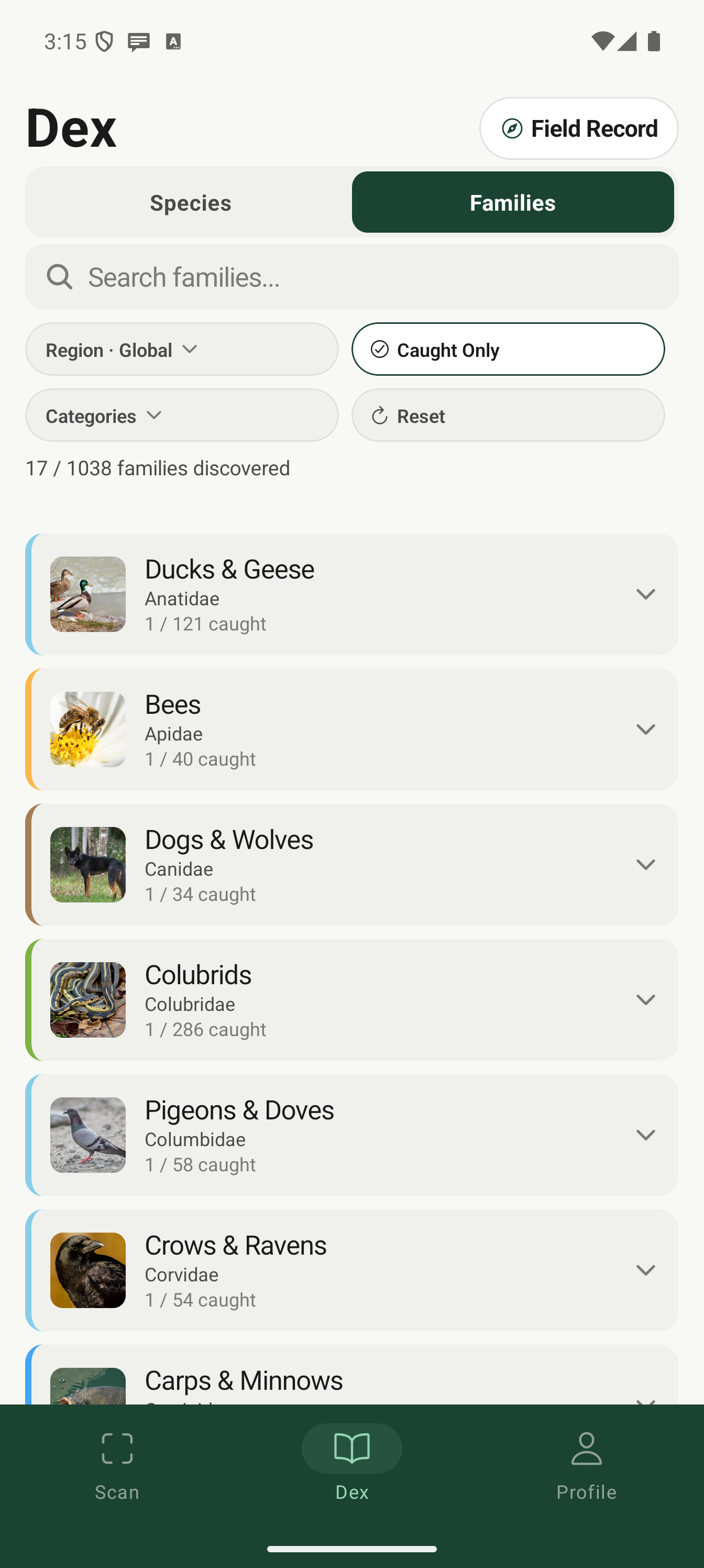Viewport: 704px width, 1568px height.
Task: Select the Scan icon in bottom navigation
Action: (116, 1449)
